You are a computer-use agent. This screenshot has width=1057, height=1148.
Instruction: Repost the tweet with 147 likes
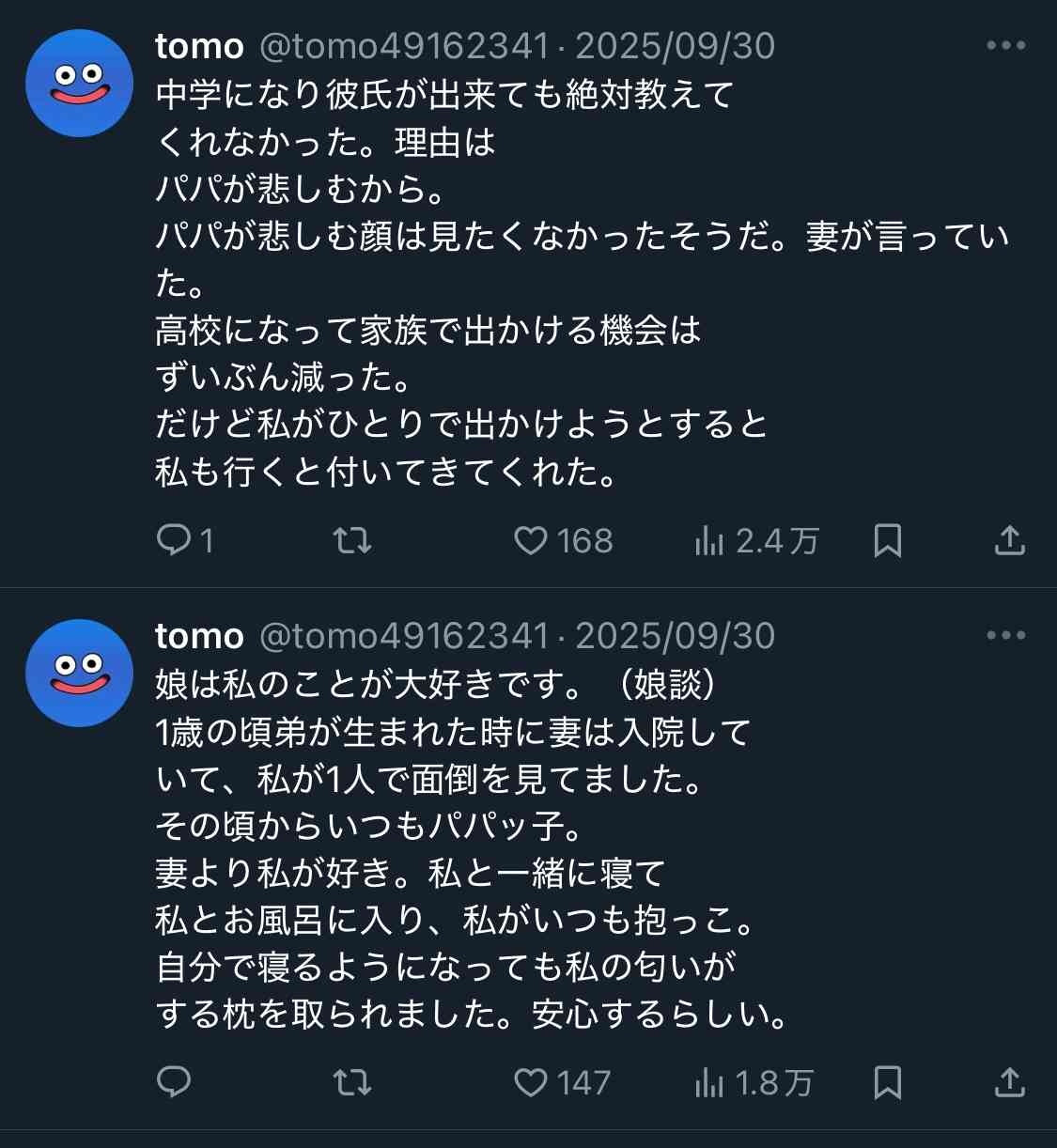[352, 1082]
